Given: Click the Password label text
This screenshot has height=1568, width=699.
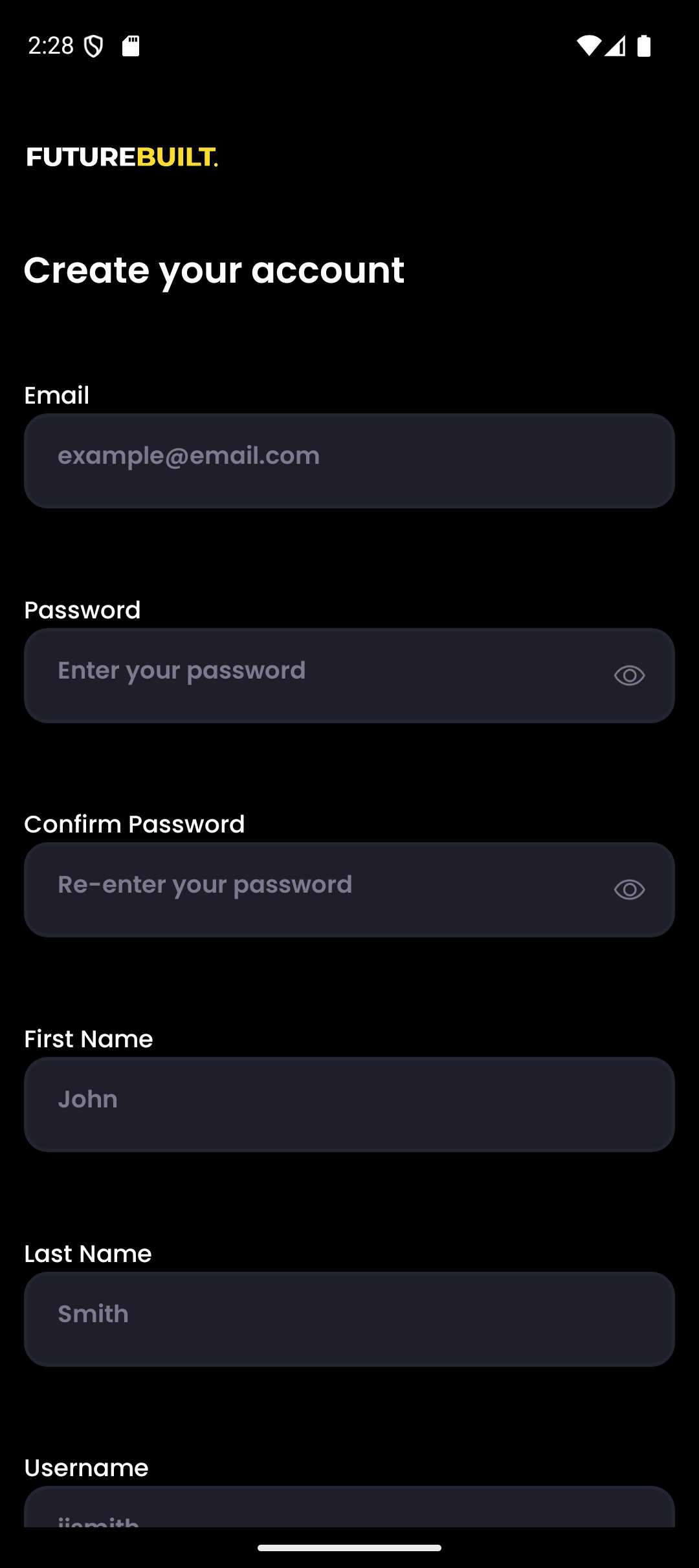Looking at the screenshot, I should click(82, 609).
